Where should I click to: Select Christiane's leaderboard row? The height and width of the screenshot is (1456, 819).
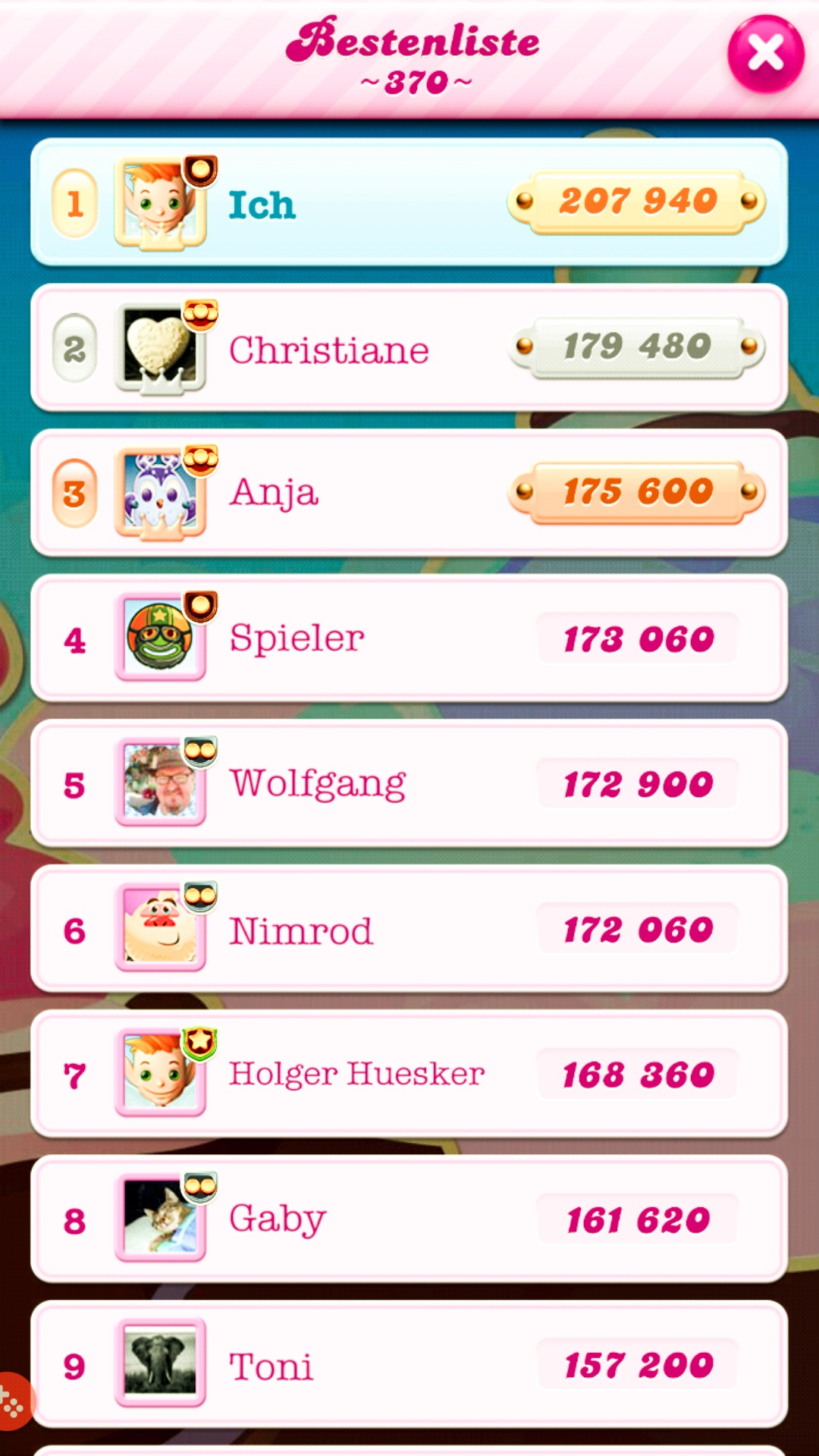(x=409, y=348)
